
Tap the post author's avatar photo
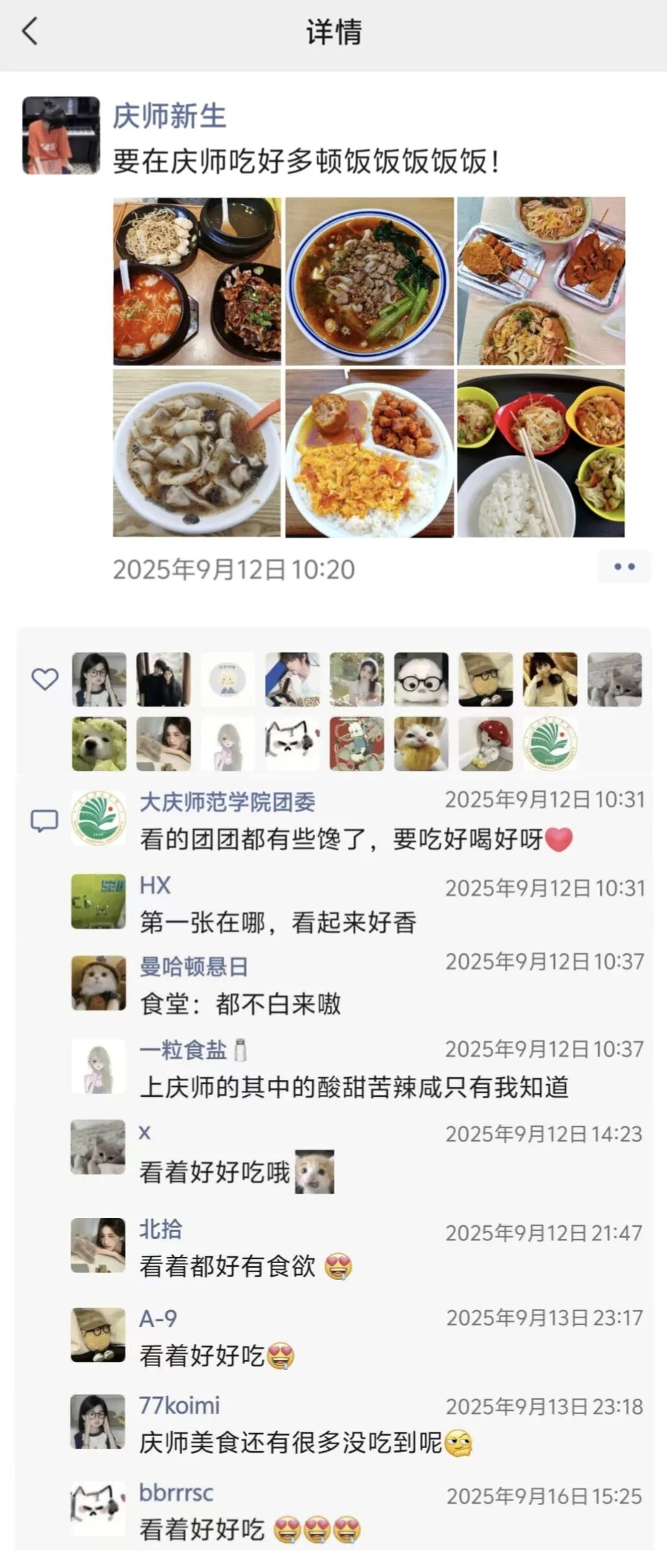[x=61, y=135]
